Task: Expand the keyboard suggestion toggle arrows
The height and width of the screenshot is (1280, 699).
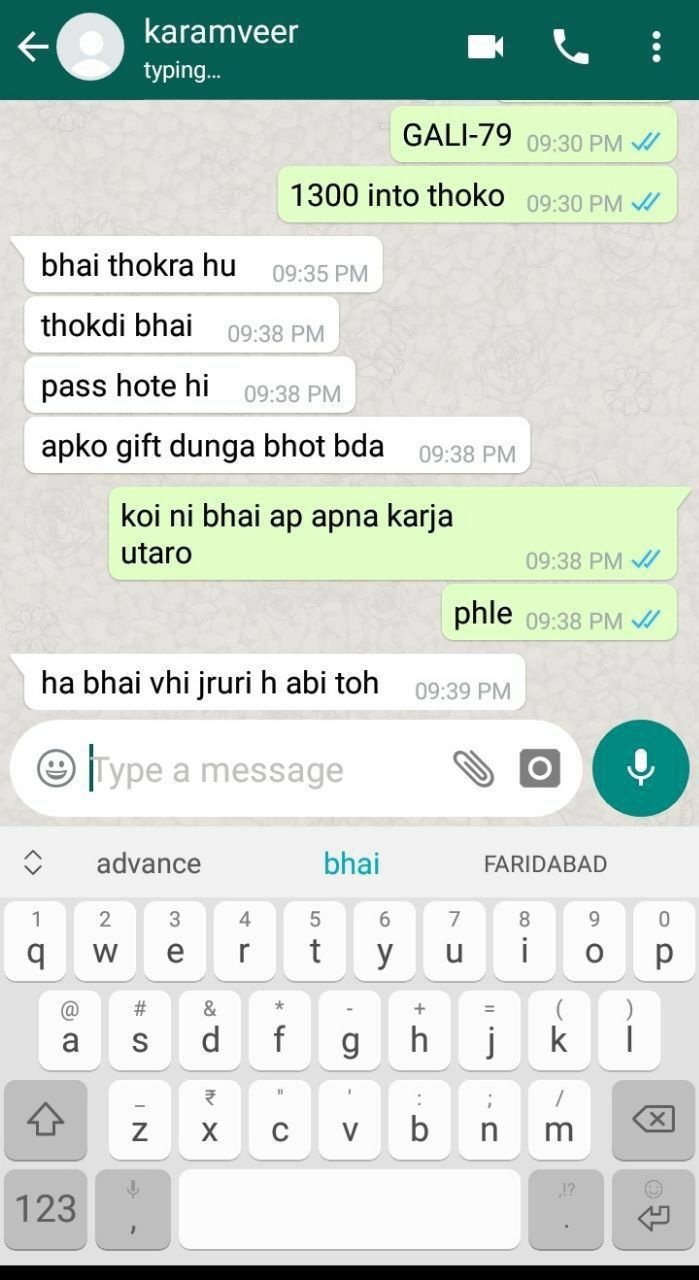Action: pos(33,863)
